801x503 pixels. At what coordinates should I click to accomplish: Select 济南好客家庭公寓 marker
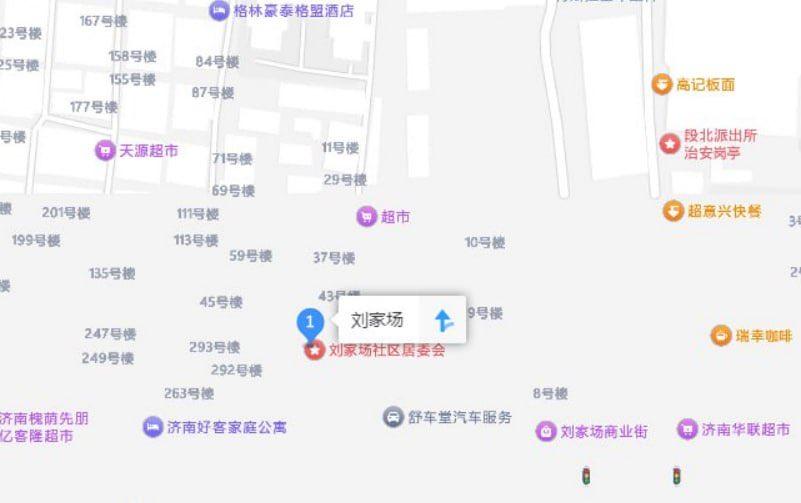[x=152, y=427]
